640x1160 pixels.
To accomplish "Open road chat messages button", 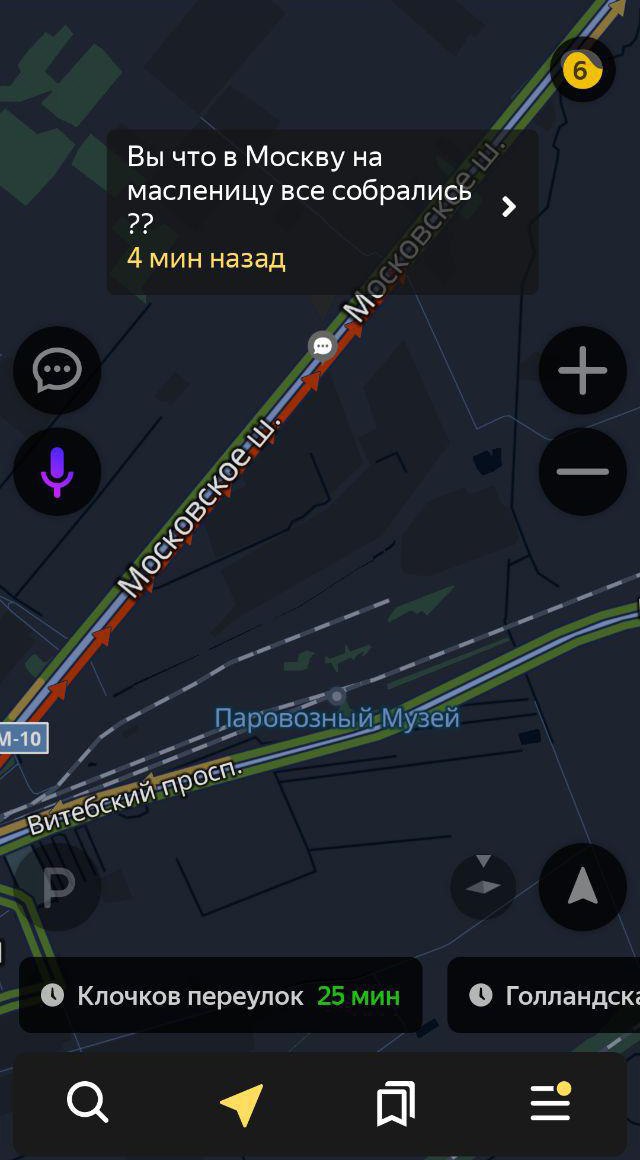I will click(x=57, y=370).
